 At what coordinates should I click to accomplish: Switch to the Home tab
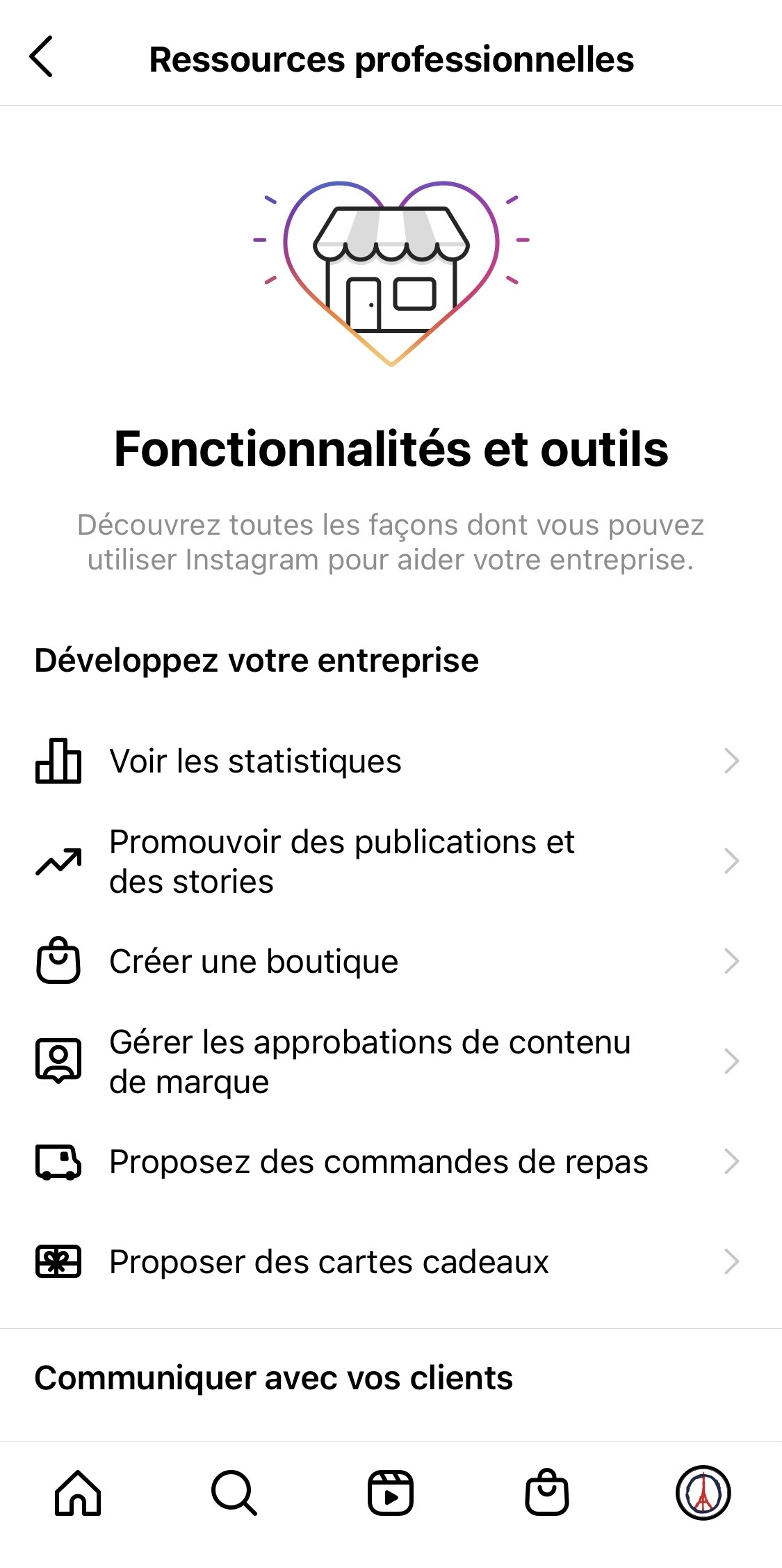78,1492
